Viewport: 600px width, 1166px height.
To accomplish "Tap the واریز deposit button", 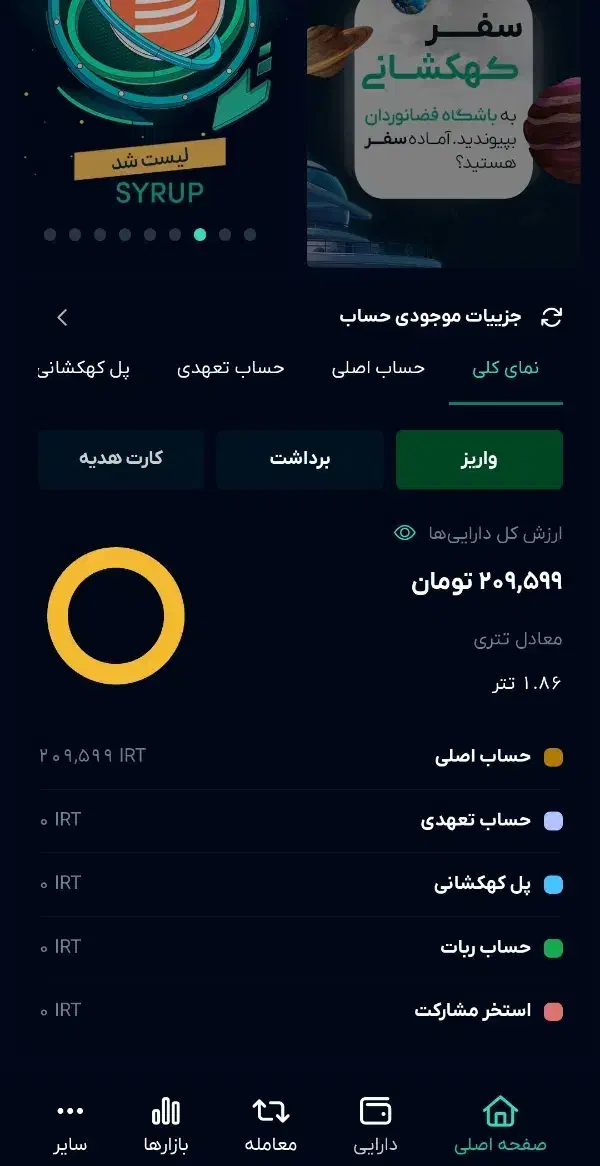I will [479, 459].
